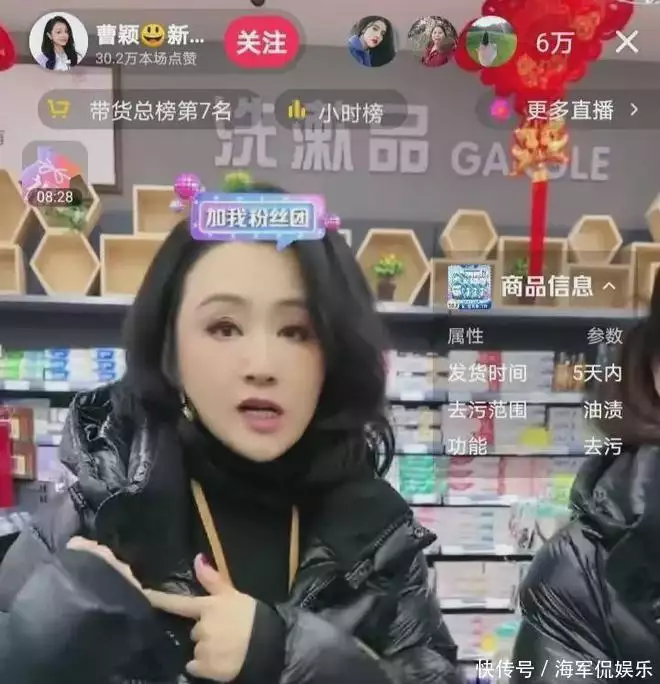
Task: View the second top viewer avatar
Action: tap(432, 42)
